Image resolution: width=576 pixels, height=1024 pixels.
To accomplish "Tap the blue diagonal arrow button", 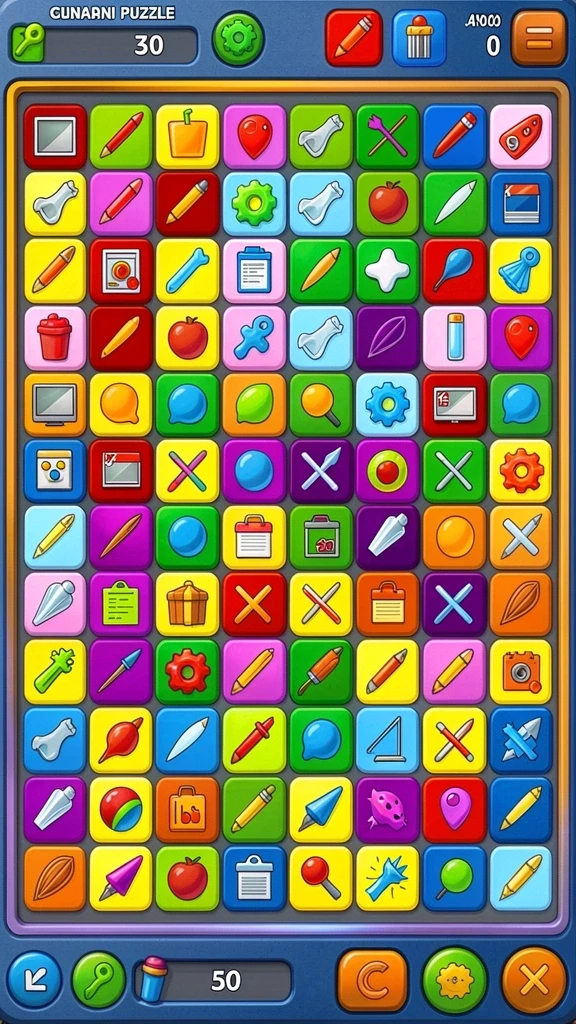I will tap(35, 980).
